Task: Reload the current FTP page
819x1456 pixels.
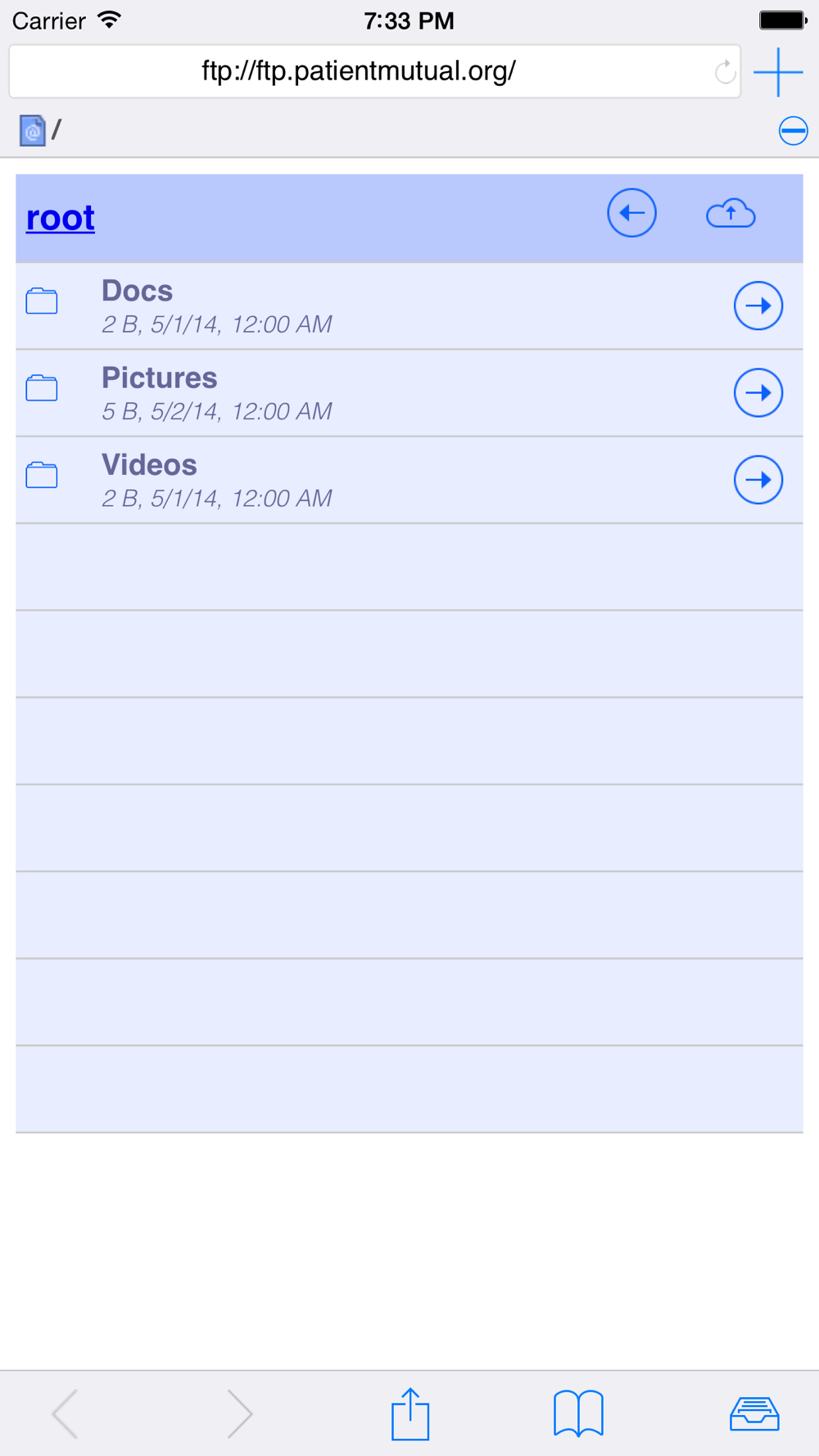Action: (x=725, y=72)
